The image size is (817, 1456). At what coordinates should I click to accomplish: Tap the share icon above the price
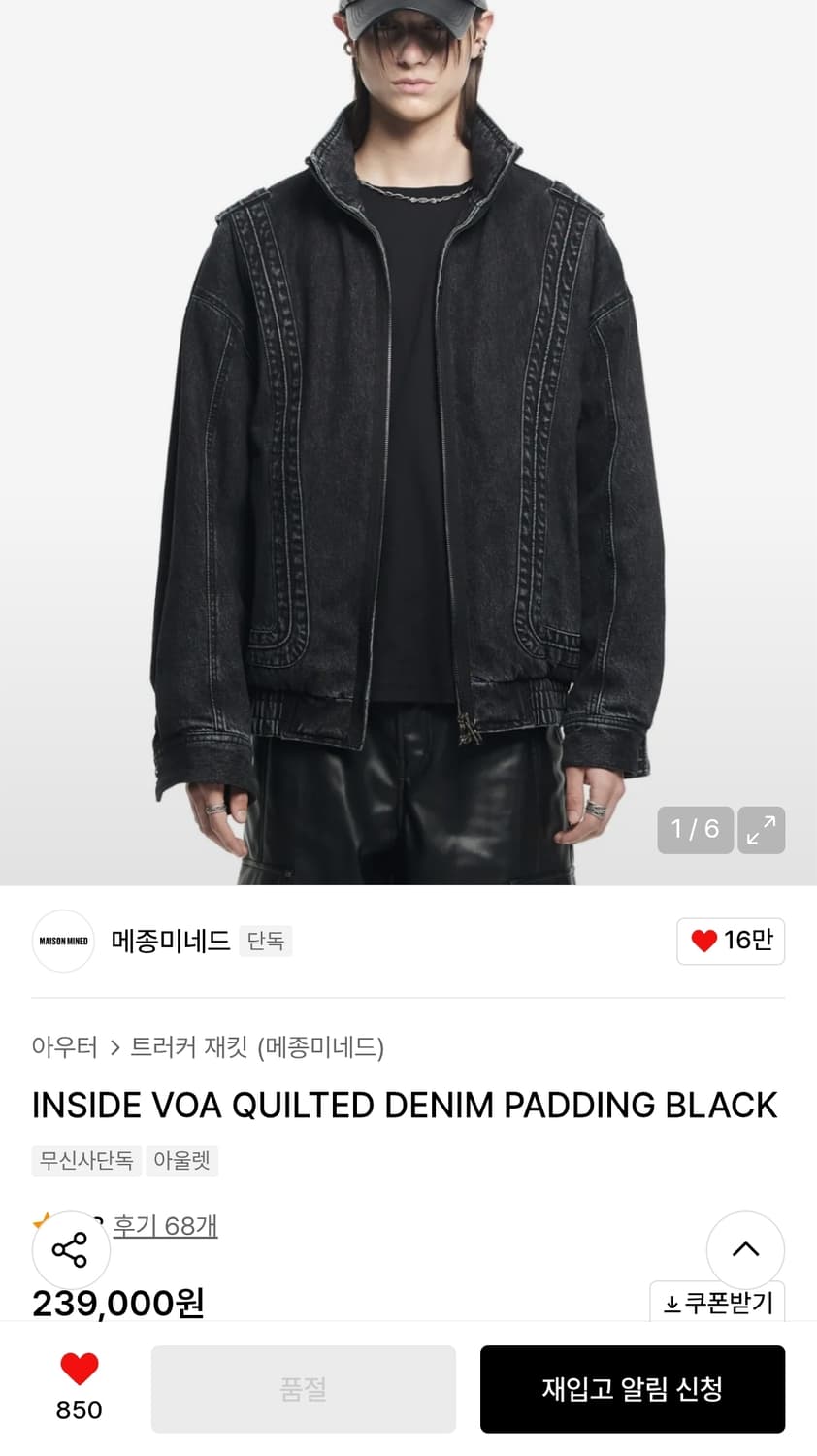pyautogui.click(x=70, y=1250)
